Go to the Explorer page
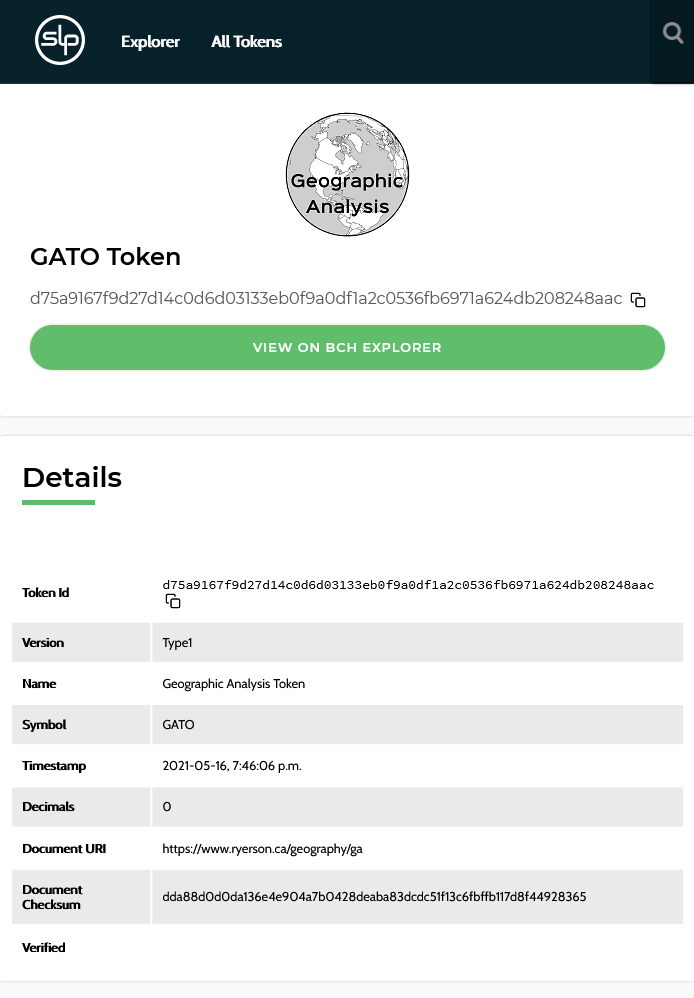The image size is (694, 998). [x=150, y=42]
